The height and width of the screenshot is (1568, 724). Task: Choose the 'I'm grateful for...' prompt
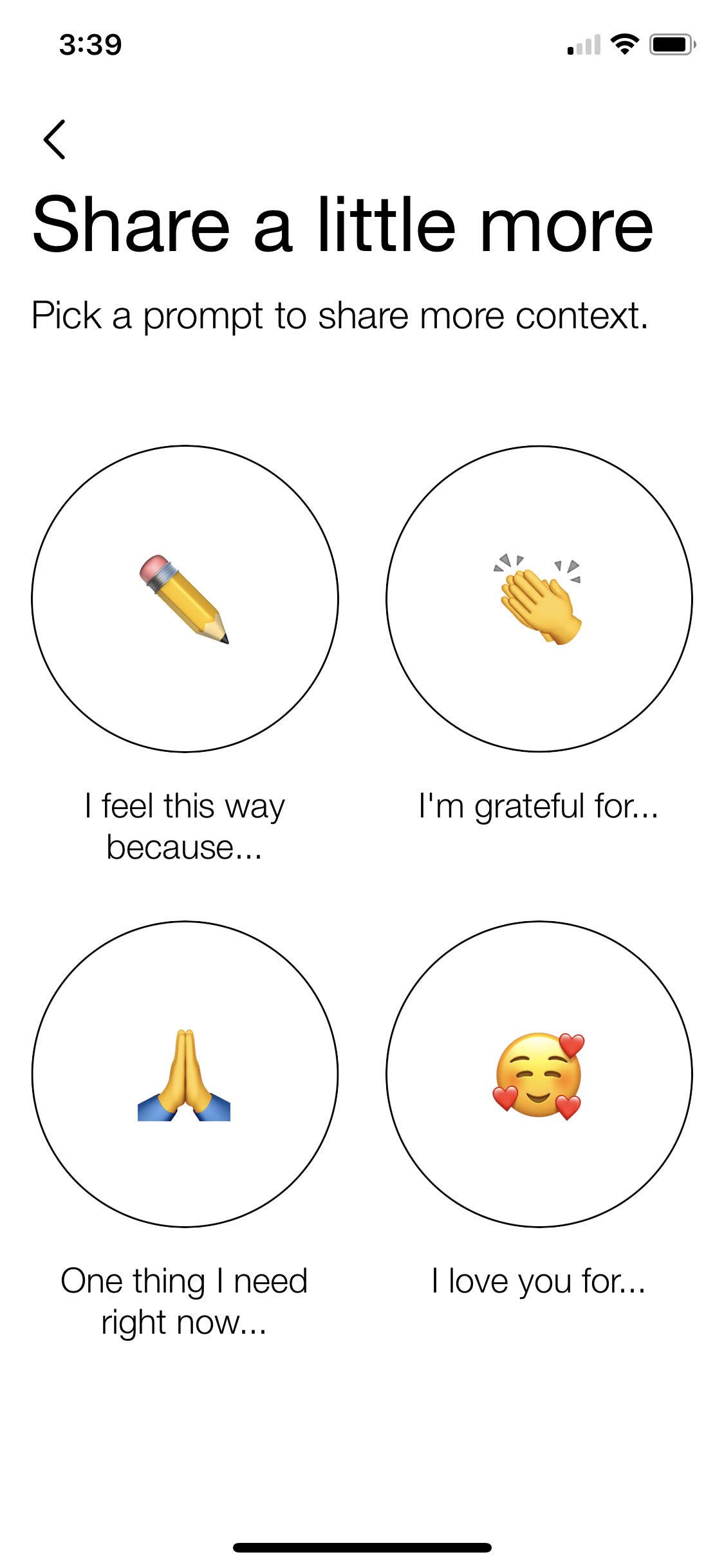(539, 599)
